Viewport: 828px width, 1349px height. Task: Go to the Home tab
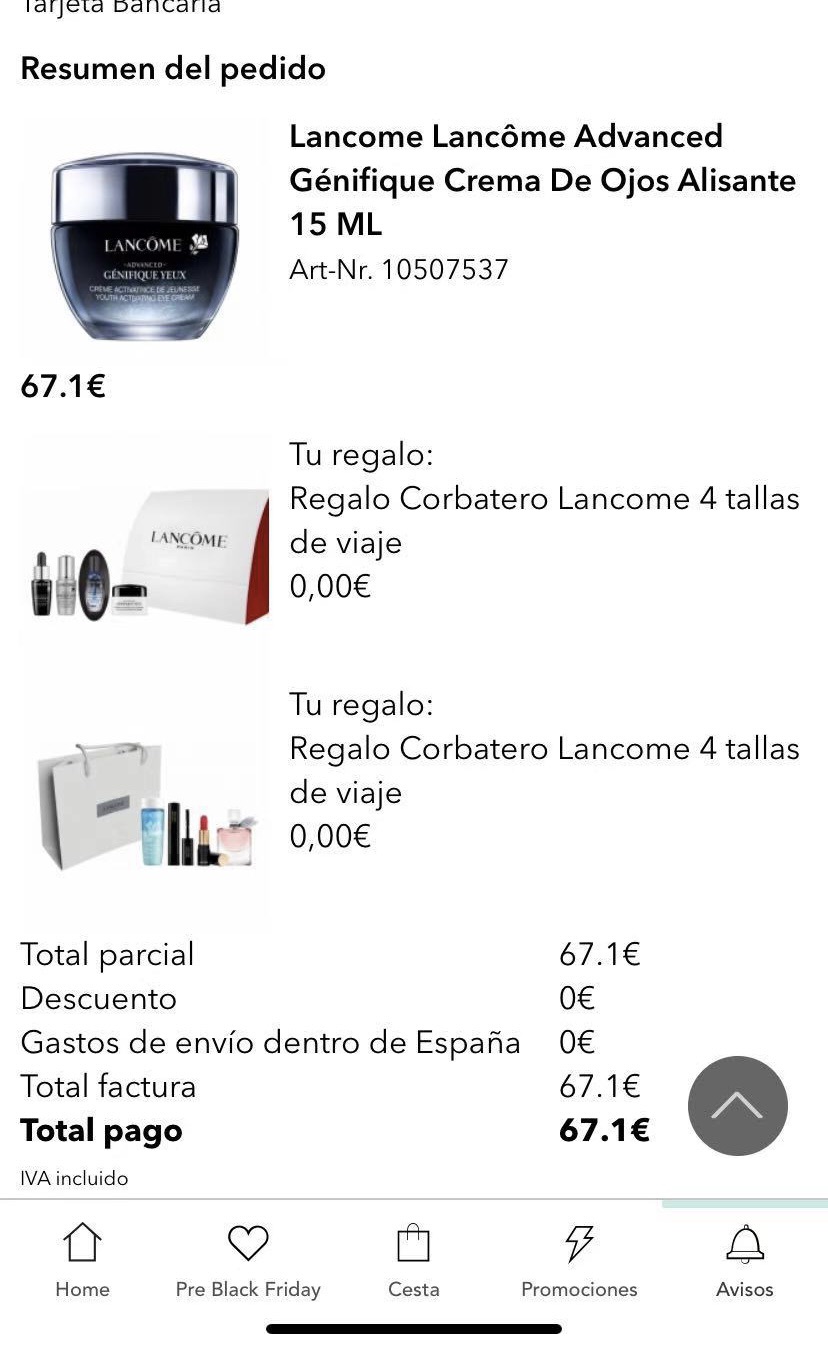[x=82, y=1261]
